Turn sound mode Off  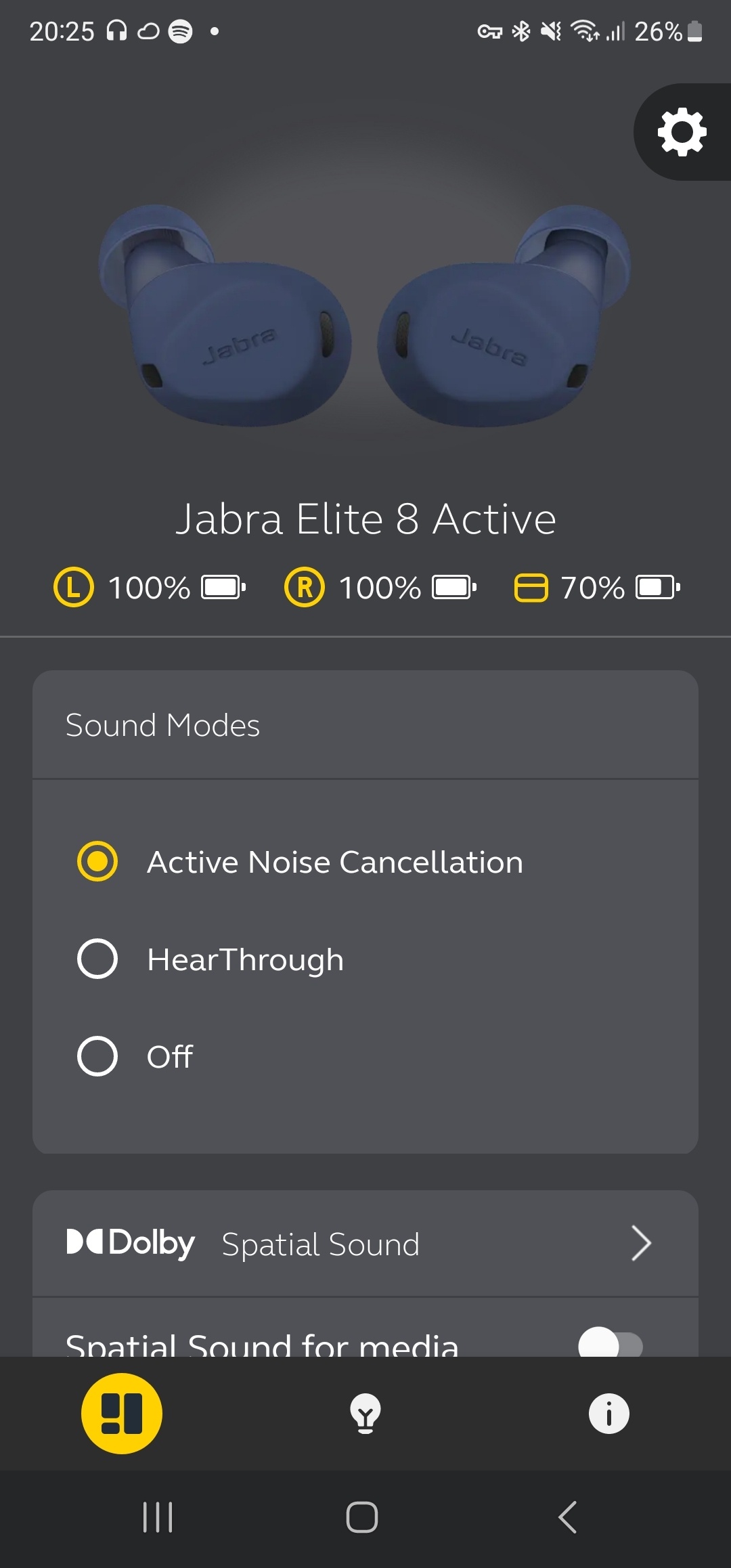point(98,1056)
